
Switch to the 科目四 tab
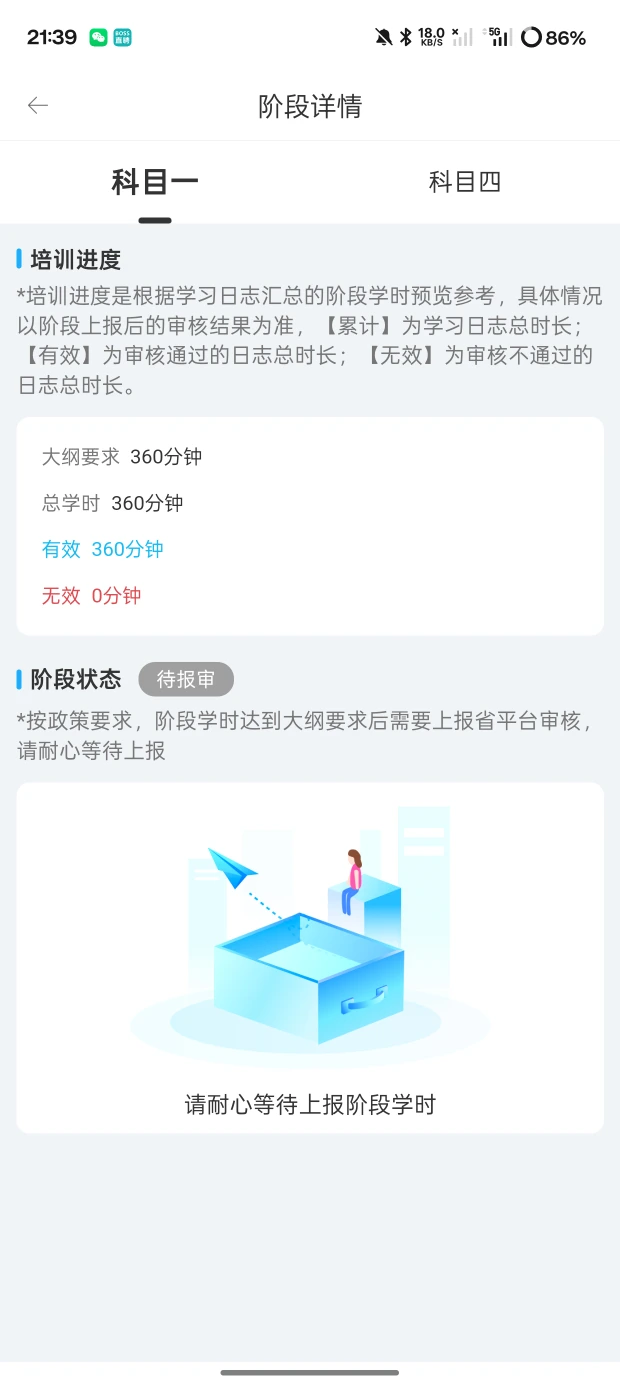(x=464, y=182)
